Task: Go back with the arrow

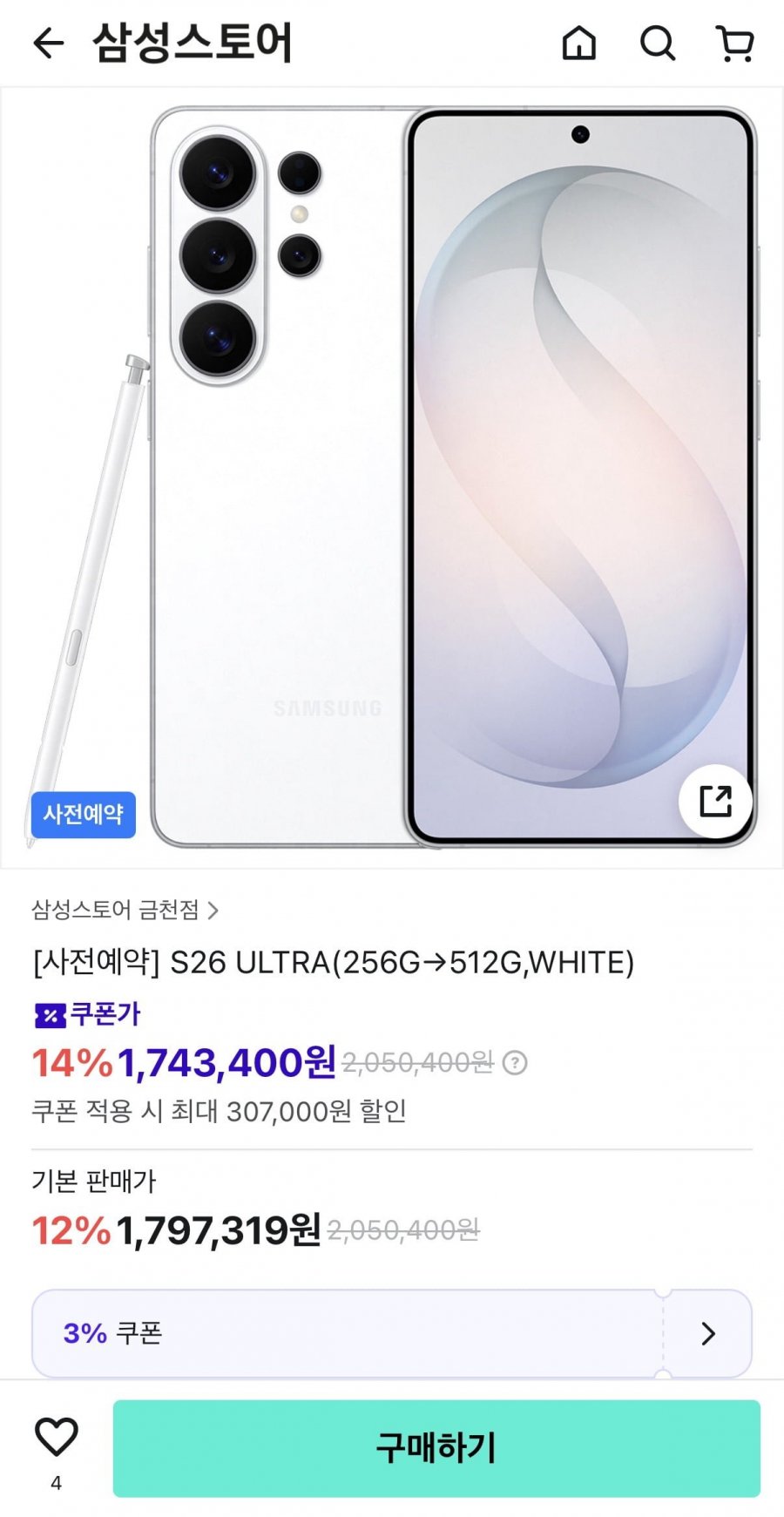Action: (49, 43)
